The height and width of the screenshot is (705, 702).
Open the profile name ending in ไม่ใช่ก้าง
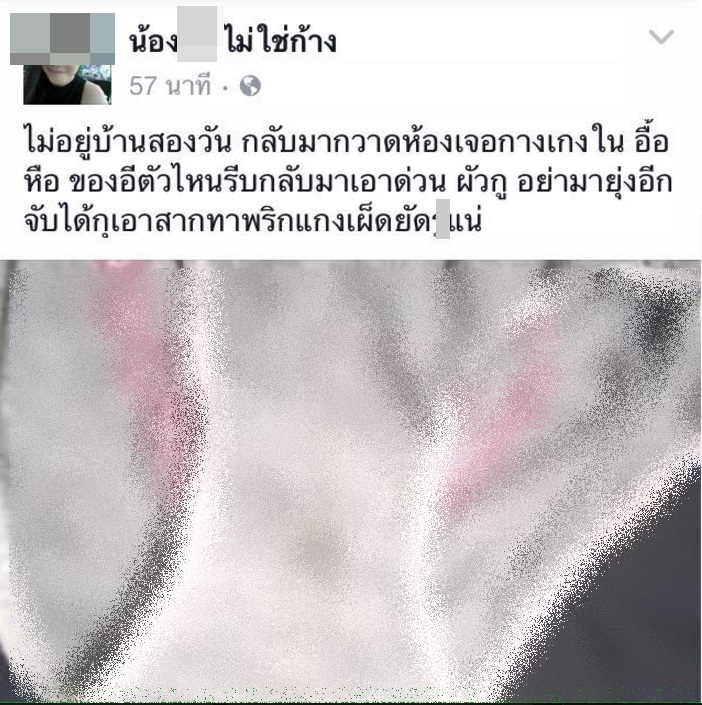[x=232, y=41]
